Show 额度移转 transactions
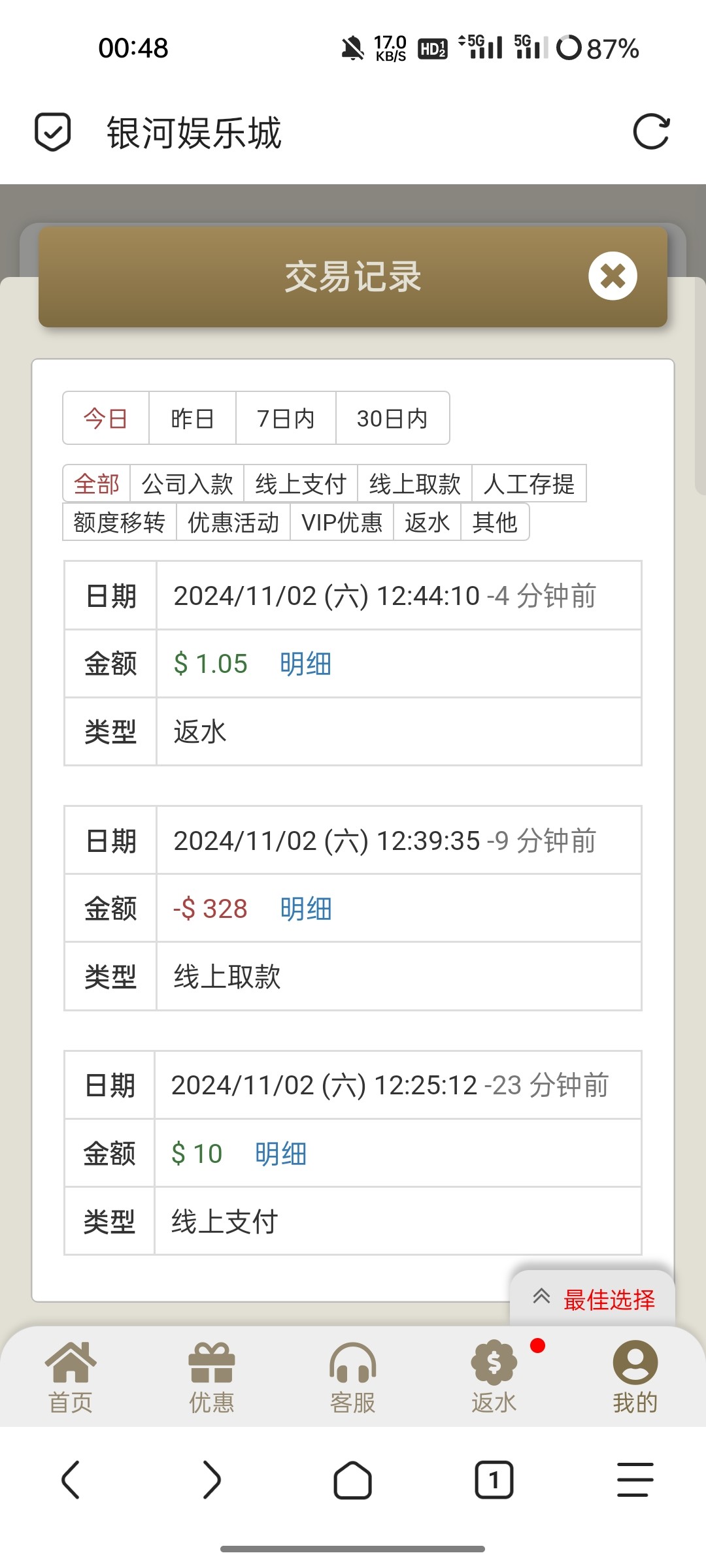706x1568 pixels. pos(119,523)
